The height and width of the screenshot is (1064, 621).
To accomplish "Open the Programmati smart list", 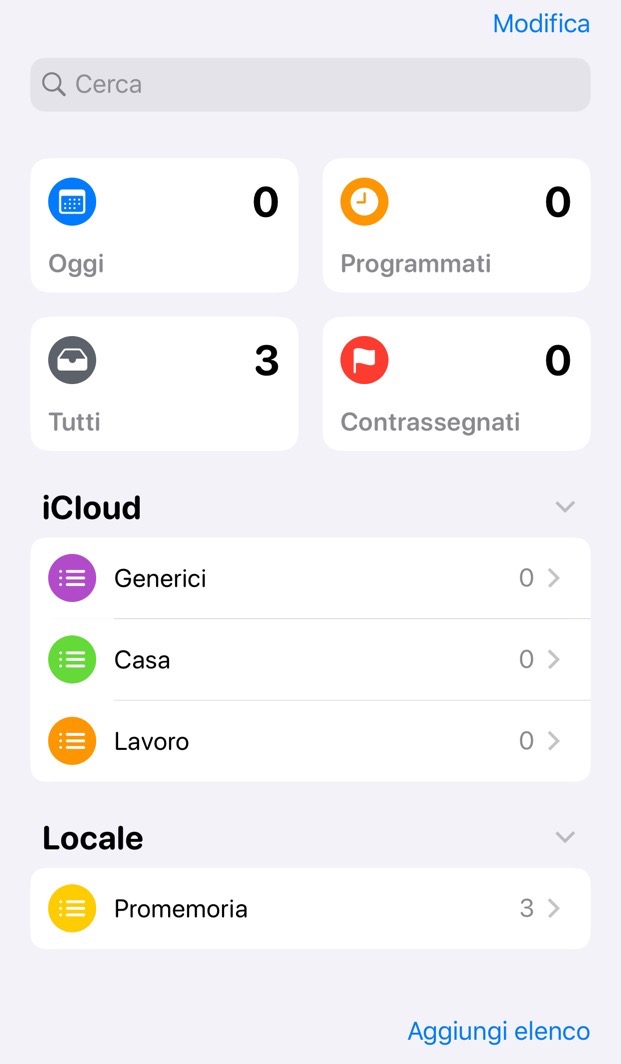I will 456,225.
